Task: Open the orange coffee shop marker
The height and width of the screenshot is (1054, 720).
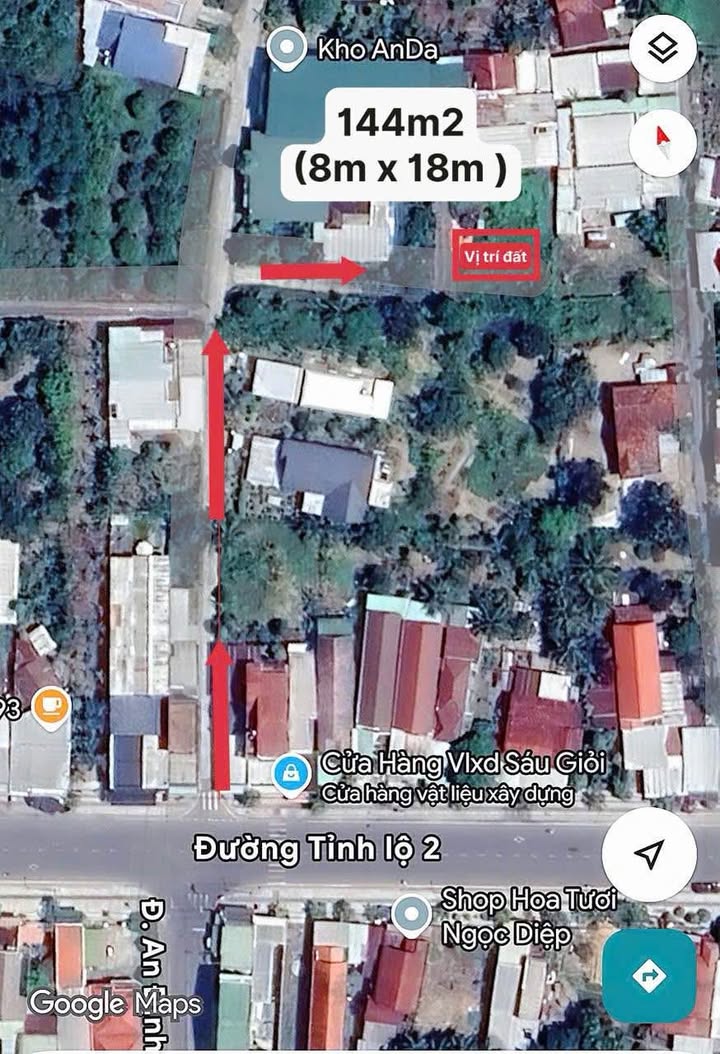Action: pyautogui.click(x=50, y=705)
